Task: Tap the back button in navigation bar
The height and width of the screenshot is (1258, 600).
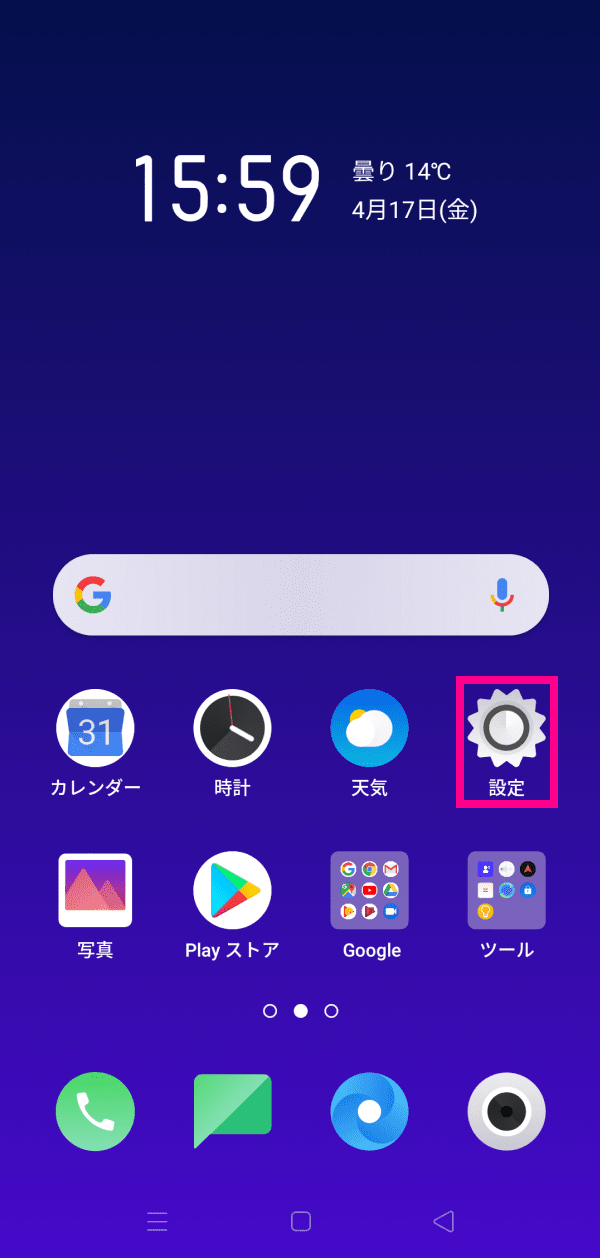Action: [x=443, y=1221]
